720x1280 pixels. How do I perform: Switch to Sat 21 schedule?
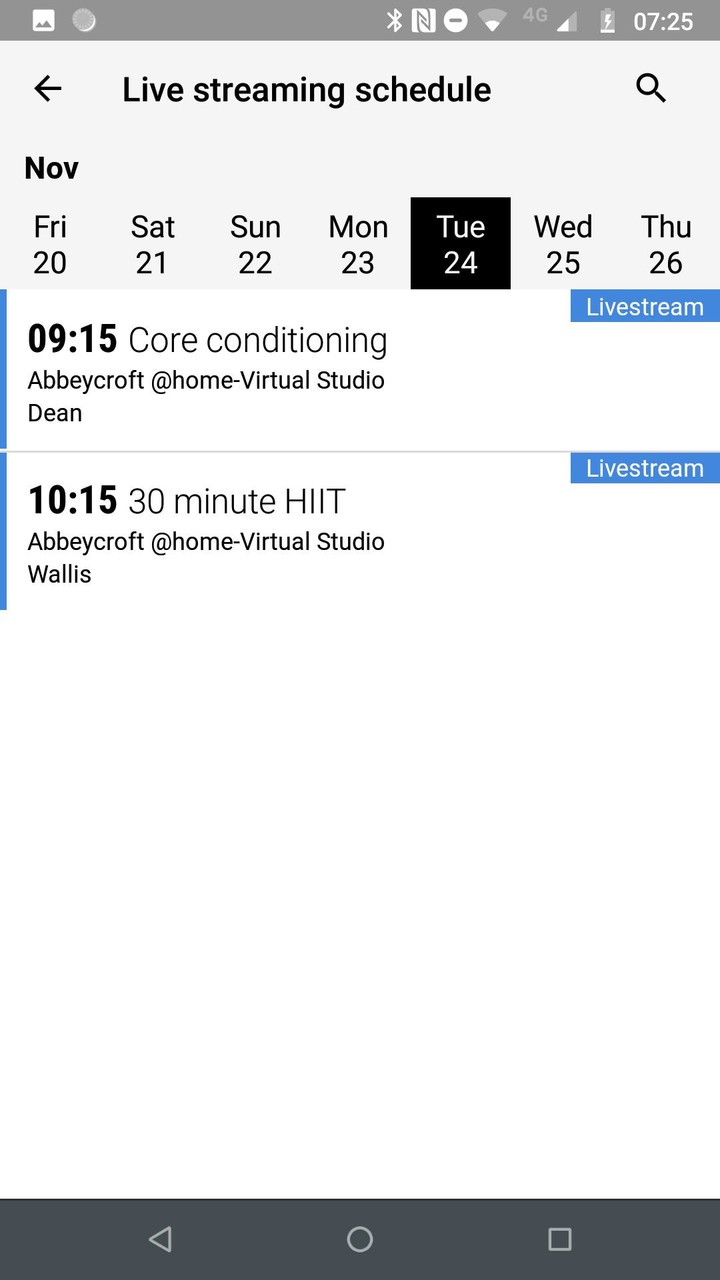(x=152, y=244)
